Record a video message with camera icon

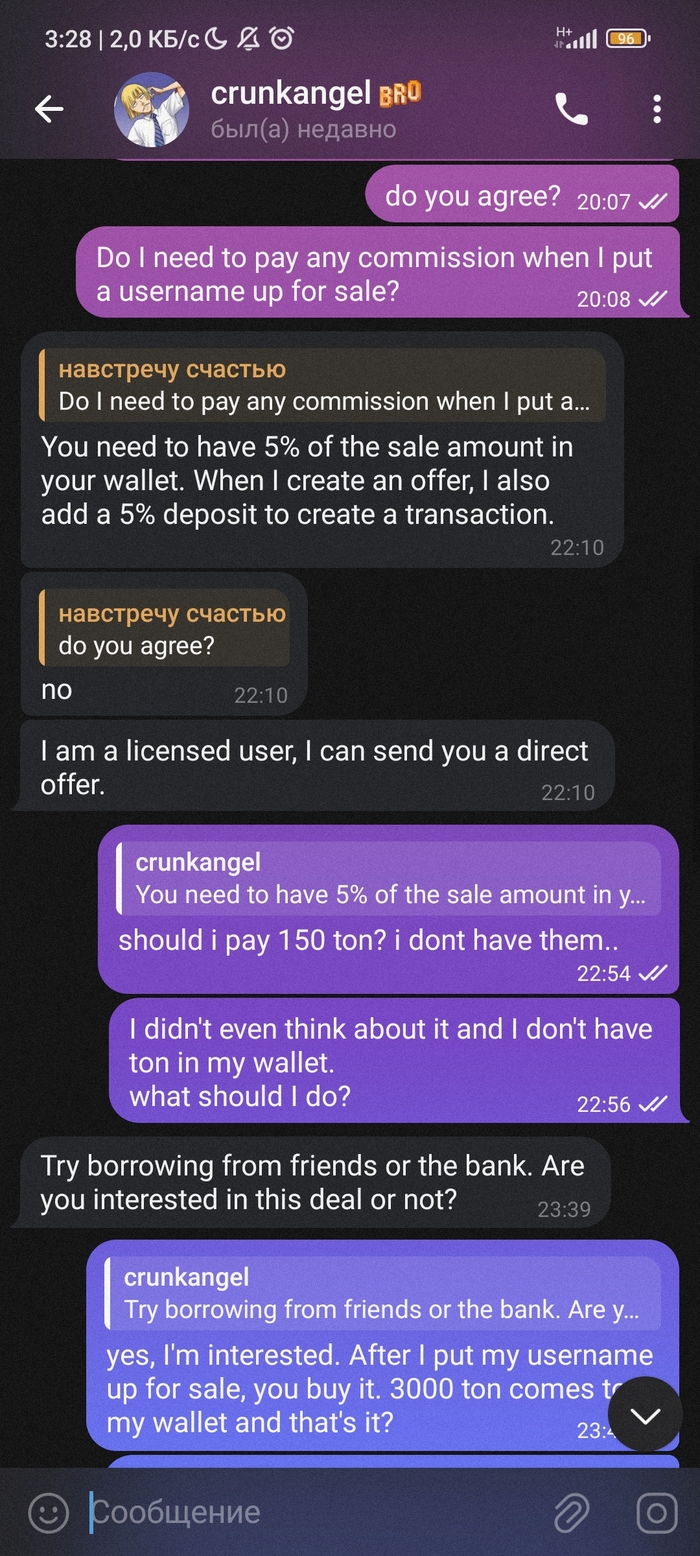click(656, 1512)
